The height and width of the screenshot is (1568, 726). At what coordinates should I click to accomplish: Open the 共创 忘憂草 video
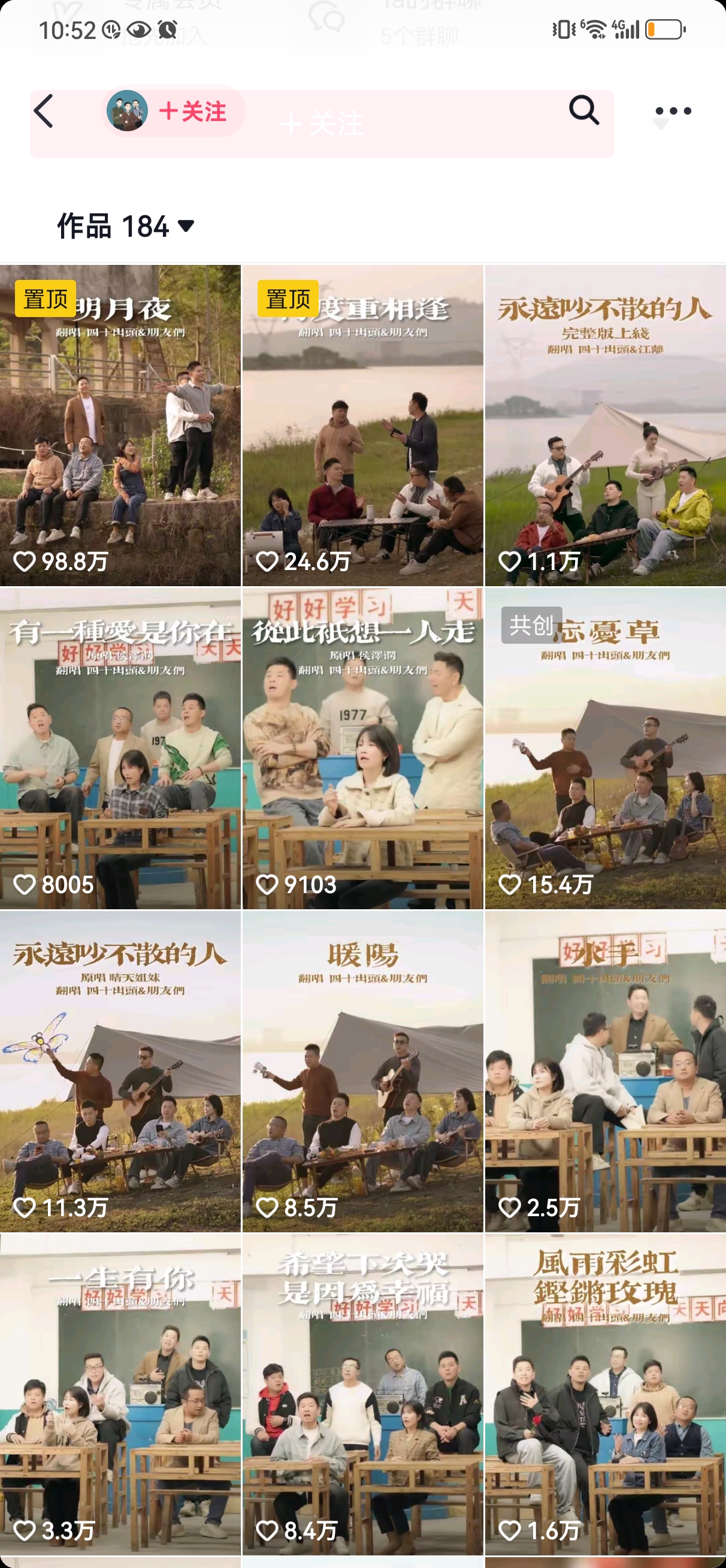coord(605,749)
